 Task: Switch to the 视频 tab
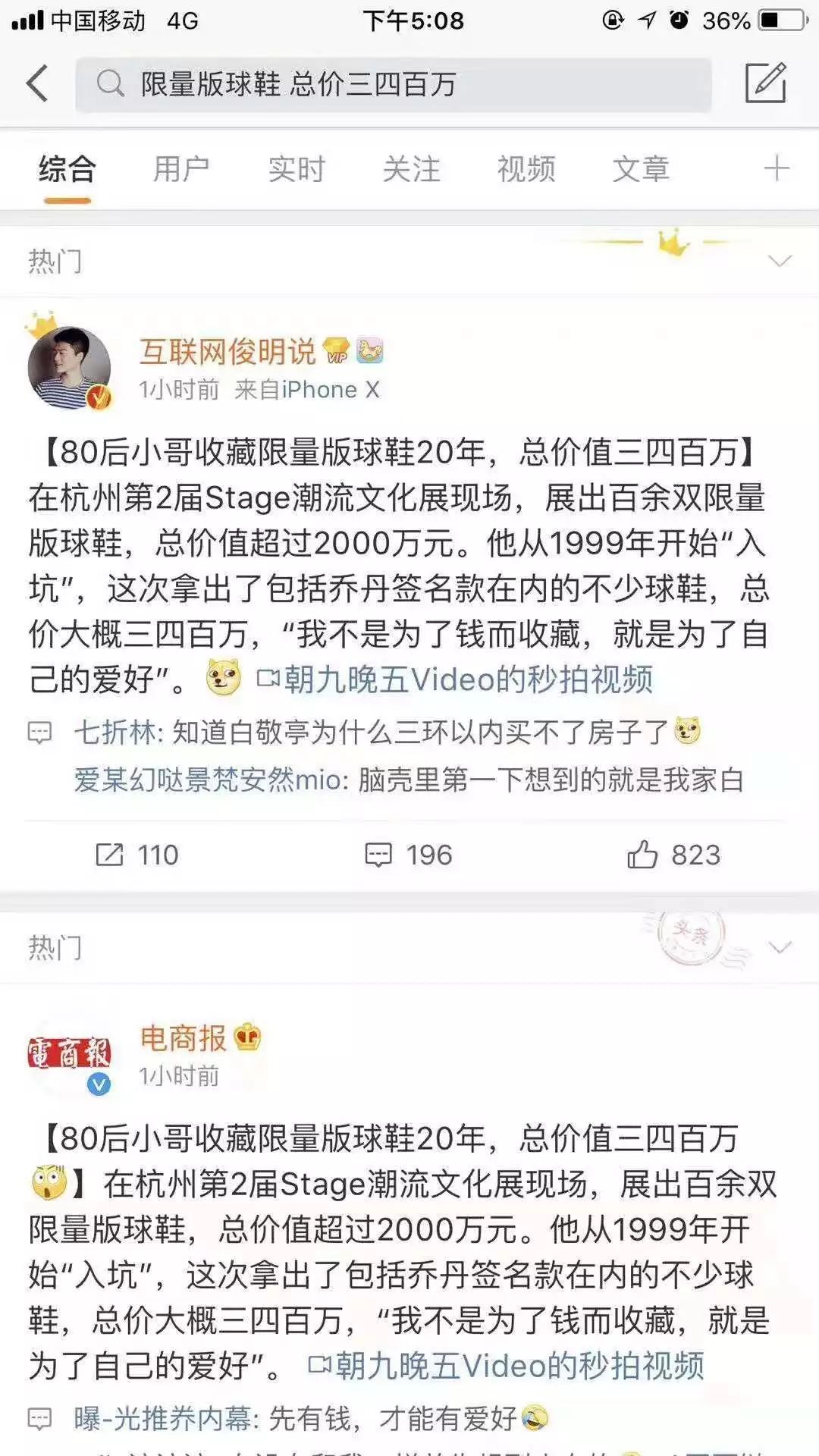pyautogui.click(x=526, y=169)
